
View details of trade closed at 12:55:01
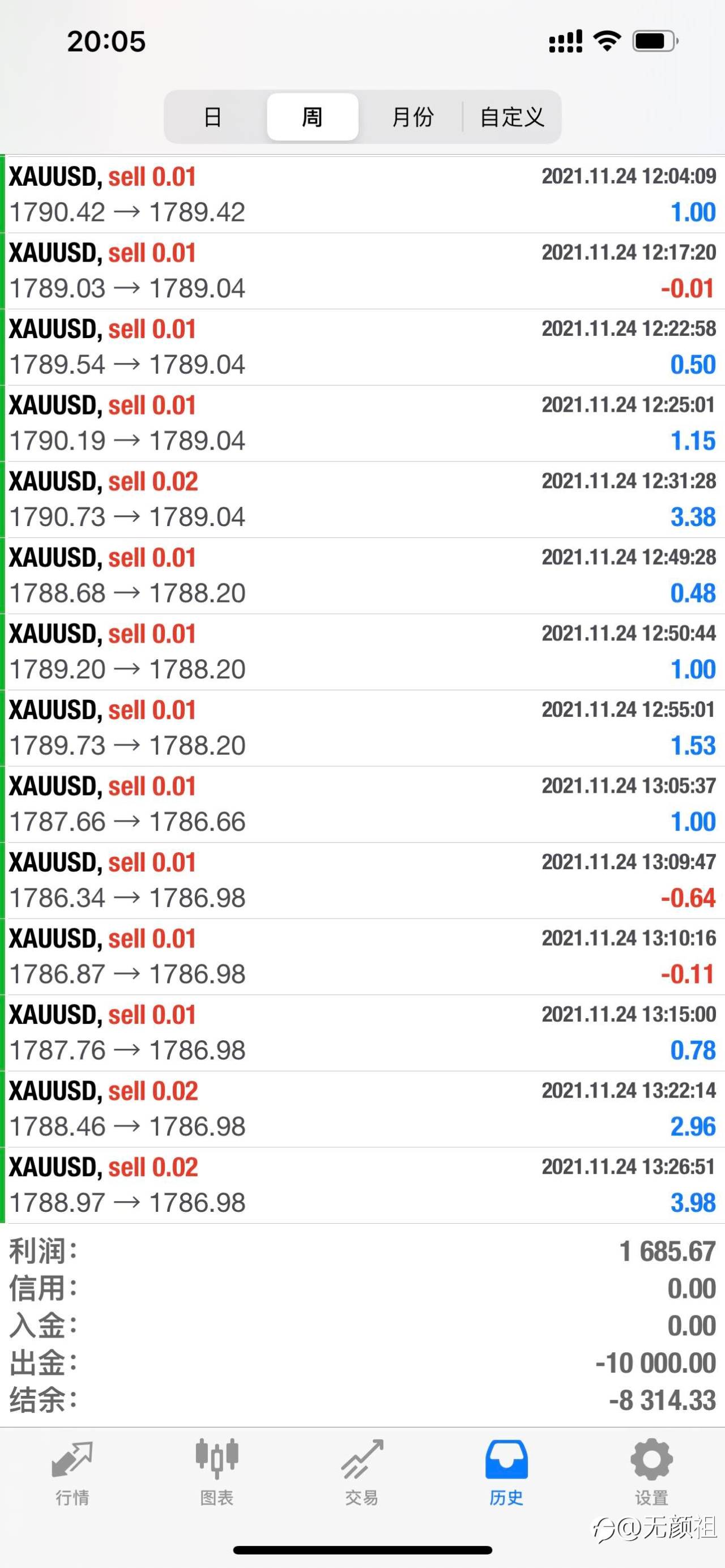click(365, 728)
